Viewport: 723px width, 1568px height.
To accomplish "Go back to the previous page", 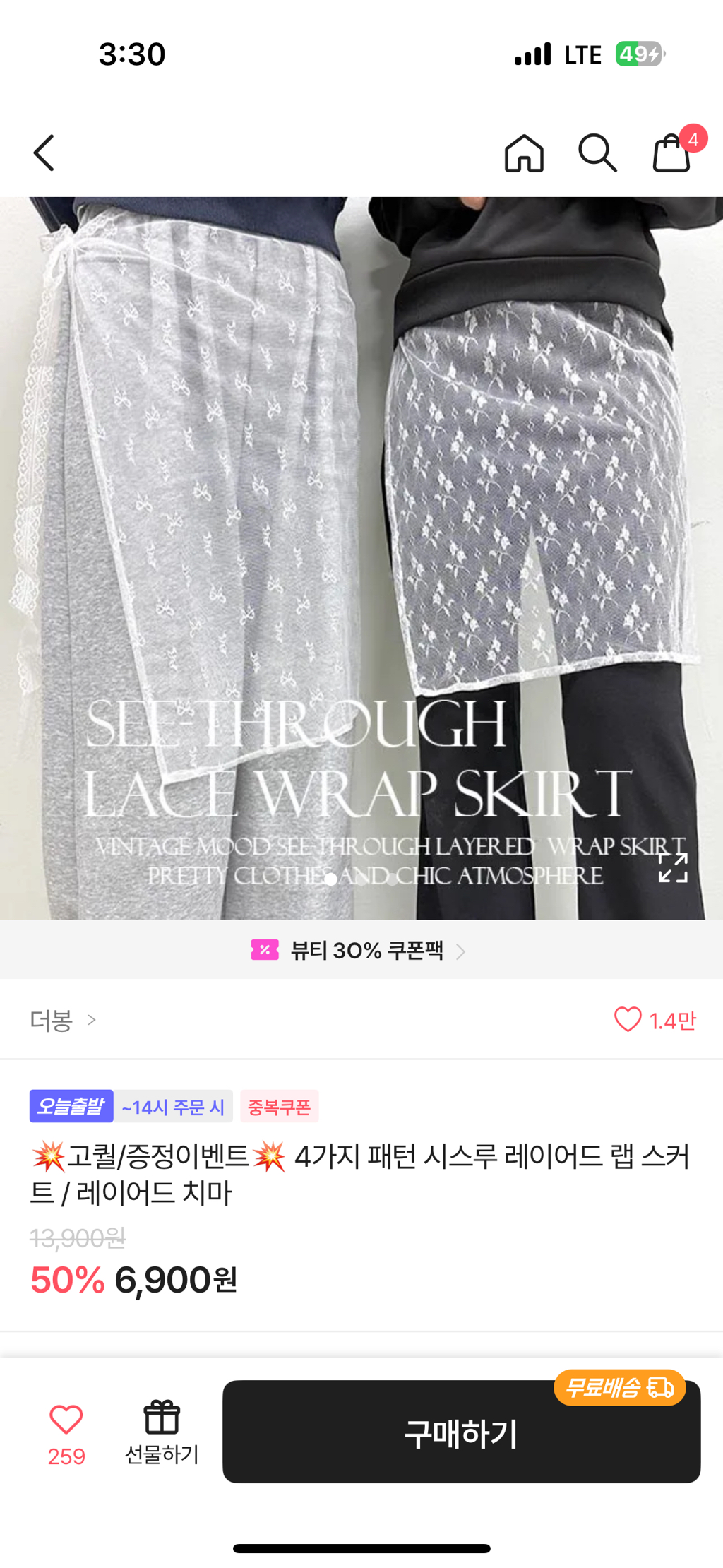I will [44, 153].
